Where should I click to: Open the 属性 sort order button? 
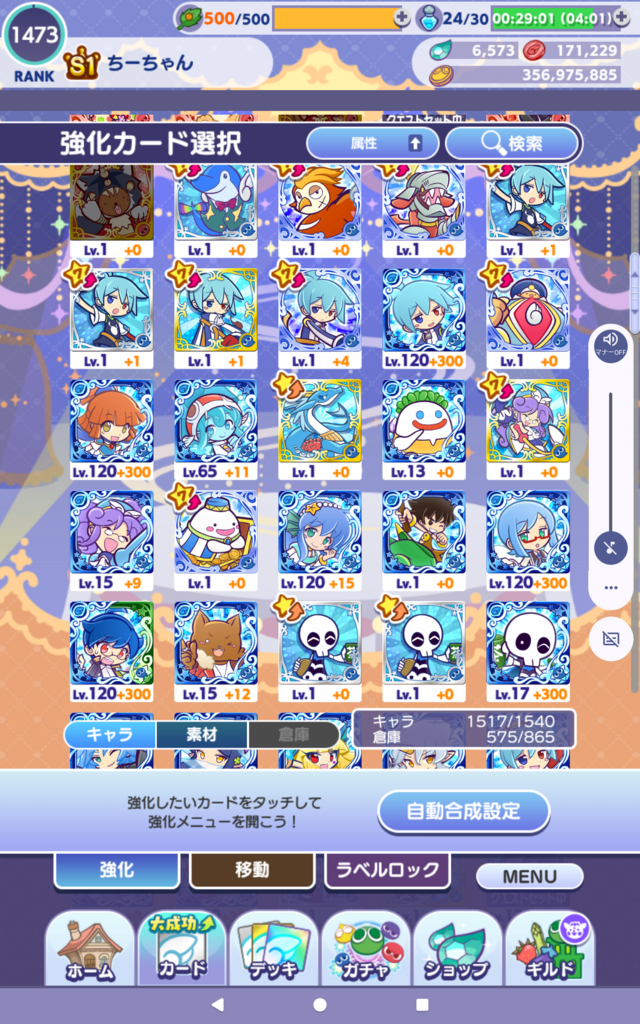[x=372, y=143]
